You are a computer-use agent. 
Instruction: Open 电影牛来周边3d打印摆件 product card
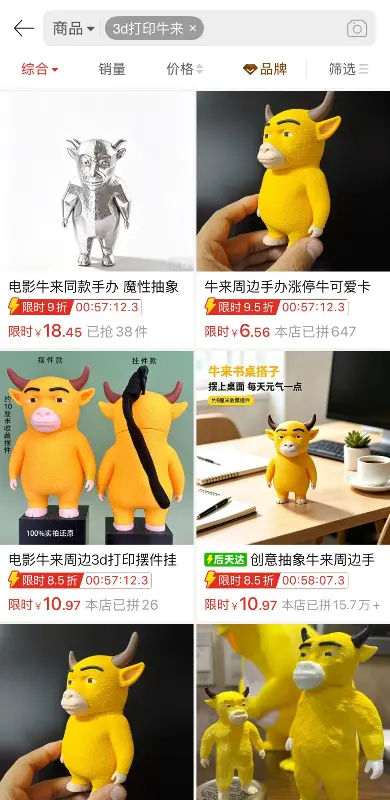pyautogui.click(x=97, y=485)
